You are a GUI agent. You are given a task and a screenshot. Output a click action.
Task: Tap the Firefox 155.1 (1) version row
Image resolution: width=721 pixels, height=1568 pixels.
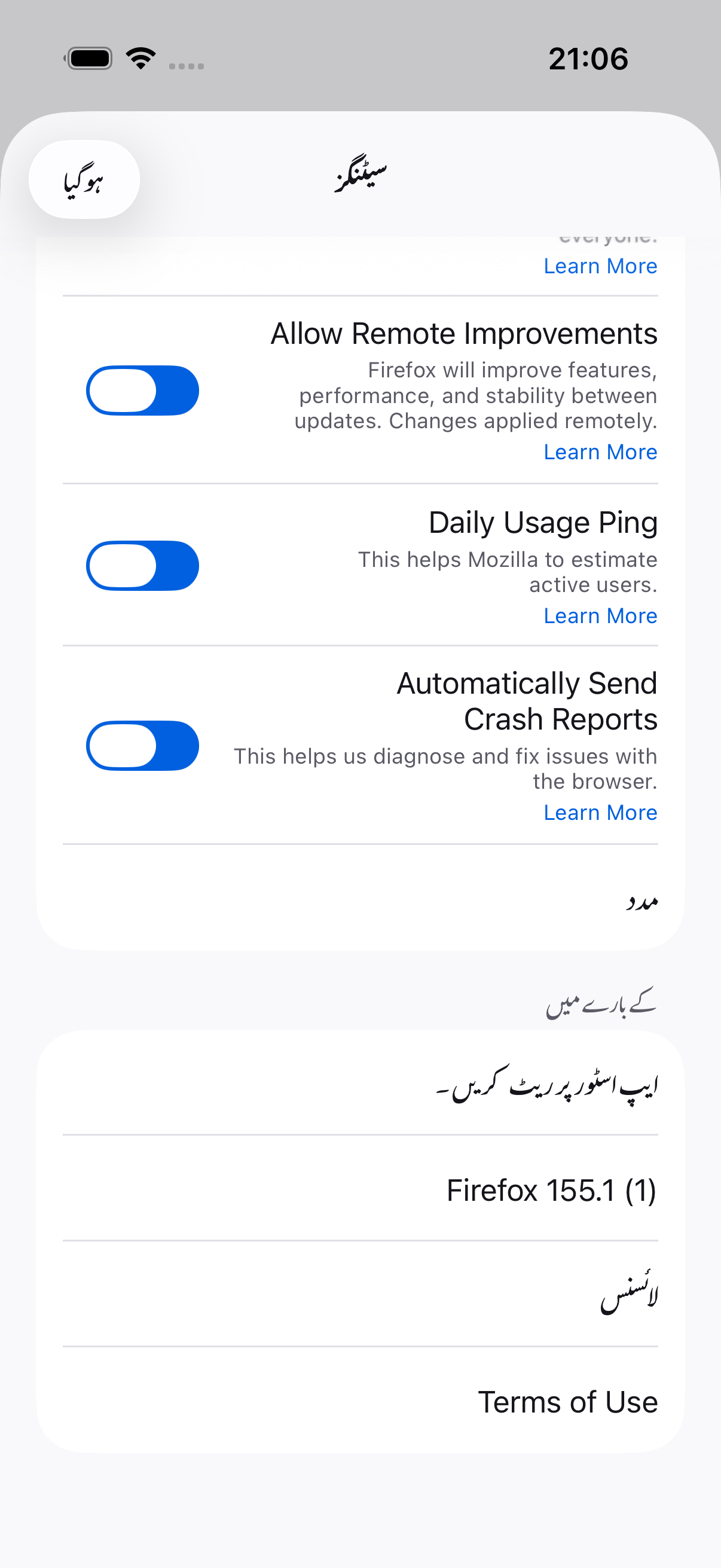[x=360, y=1188]
